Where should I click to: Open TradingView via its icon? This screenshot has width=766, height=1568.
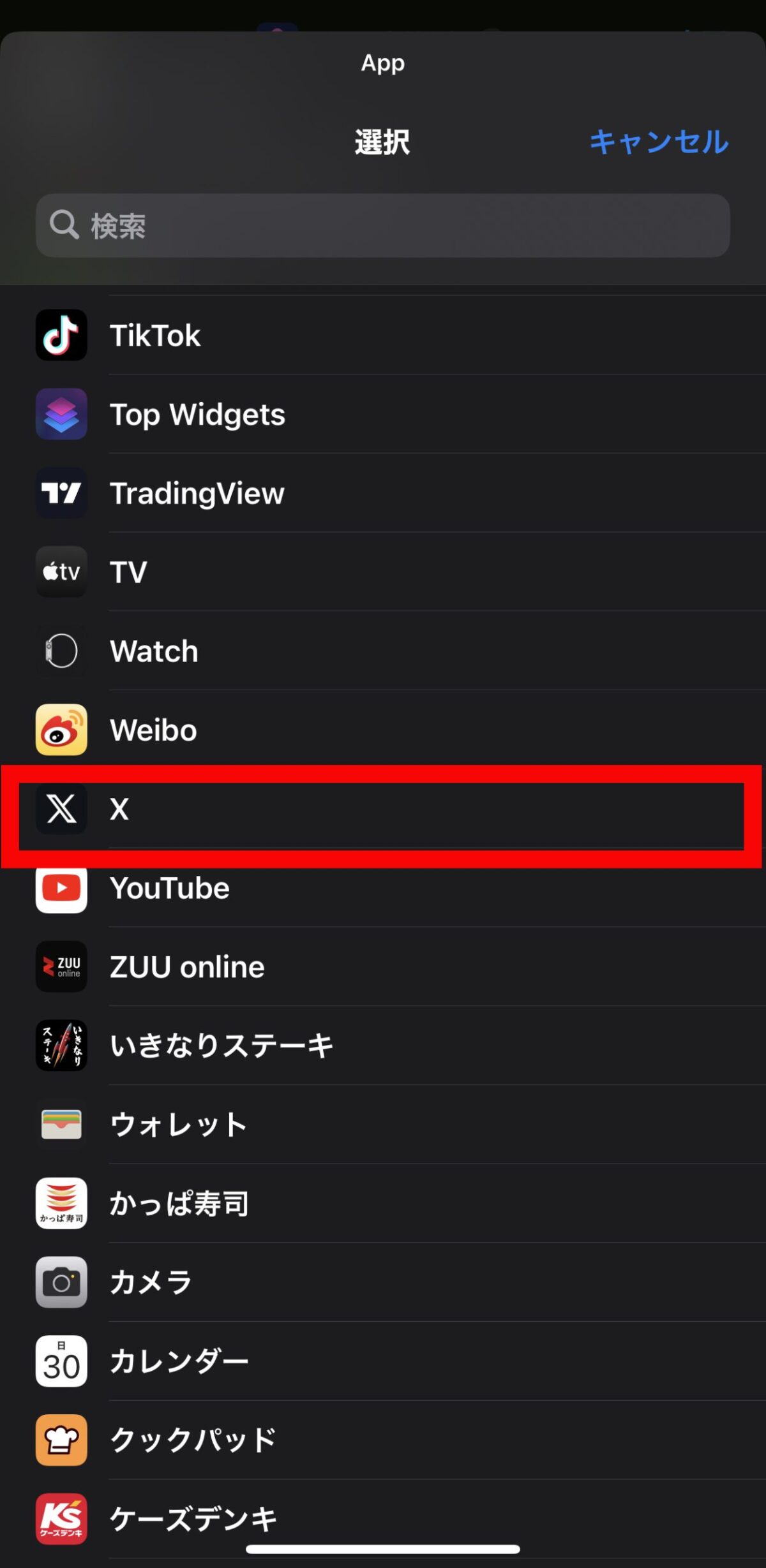[61, 493]
